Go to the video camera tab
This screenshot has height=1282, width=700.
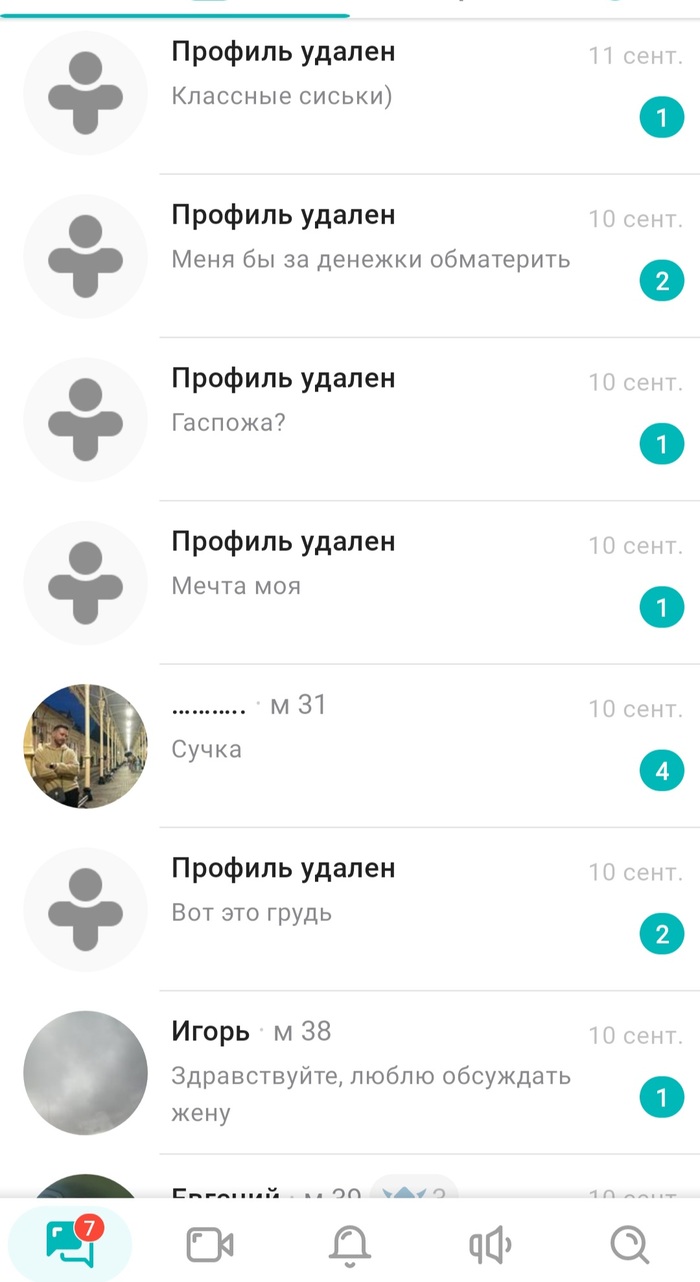click(210, 1245)
